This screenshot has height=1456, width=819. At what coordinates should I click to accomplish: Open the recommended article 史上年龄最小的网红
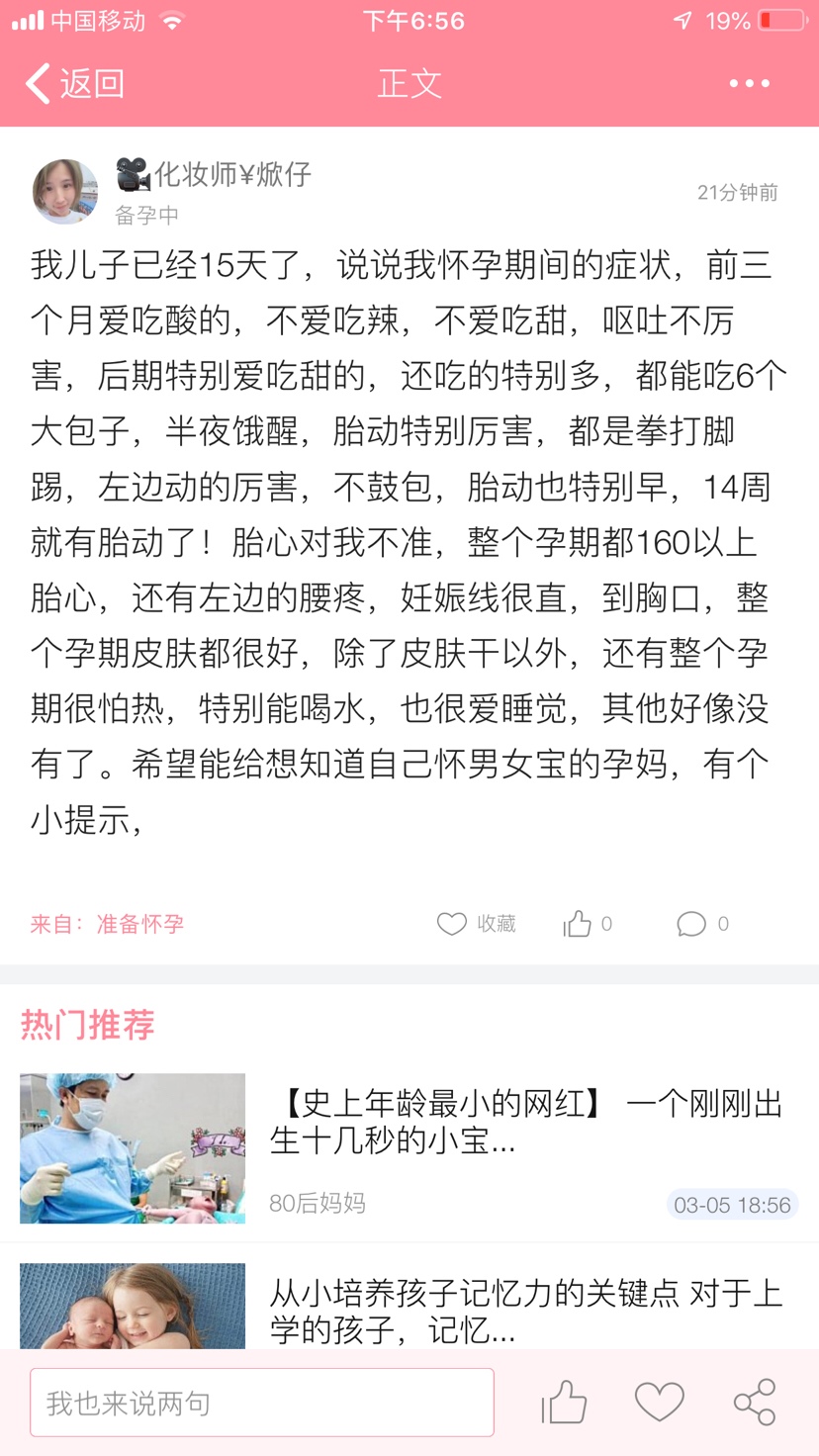pos(526,1122)
